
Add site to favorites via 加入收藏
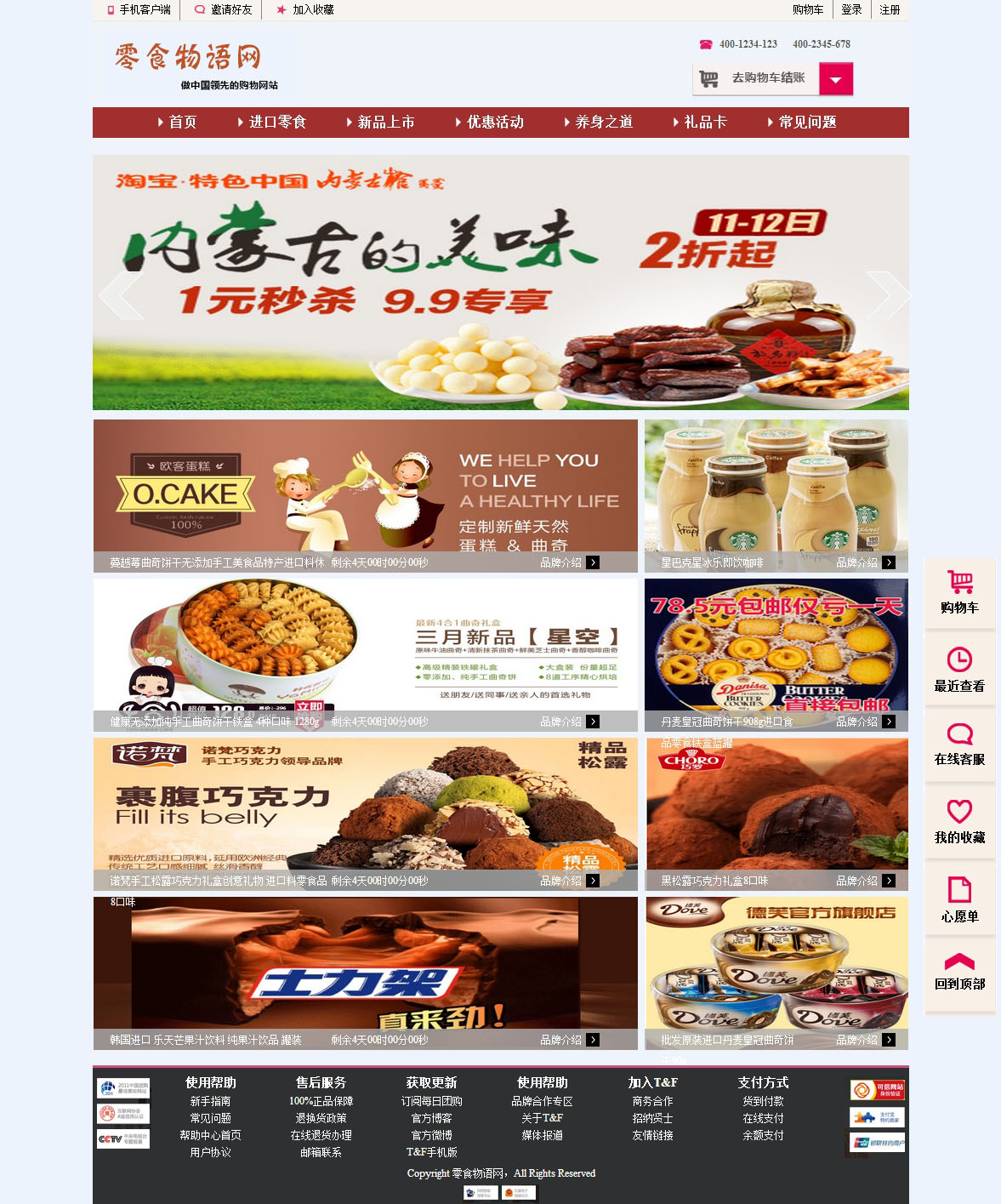click(306, 10)
